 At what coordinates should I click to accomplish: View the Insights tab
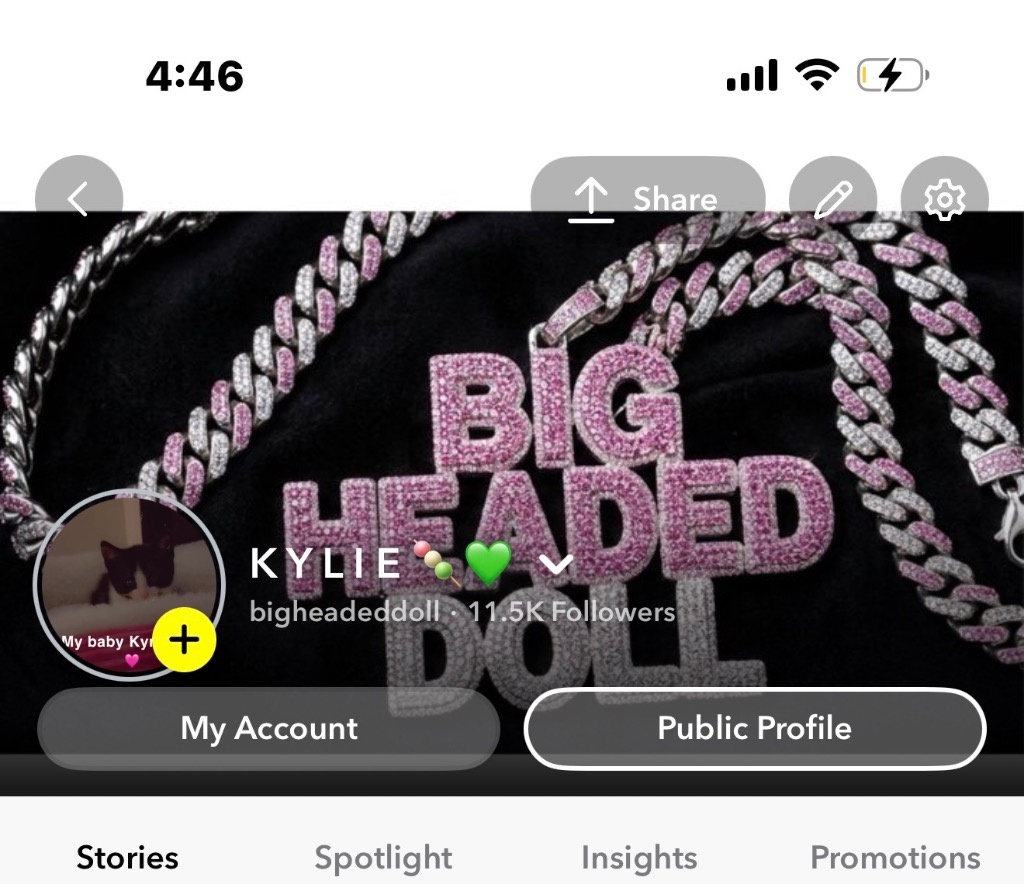pos(639,857)
